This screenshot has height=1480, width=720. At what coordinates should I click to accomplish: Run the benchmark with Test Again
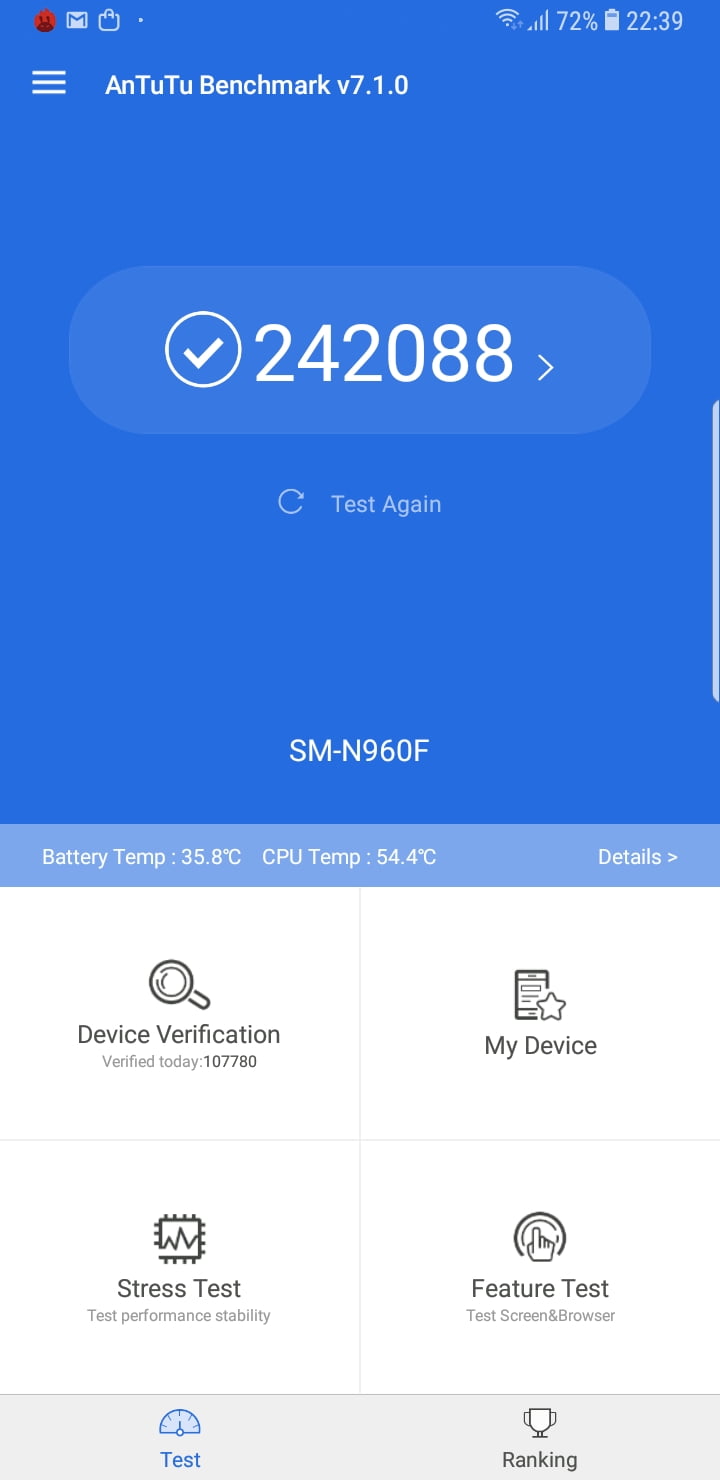(361, 503)
